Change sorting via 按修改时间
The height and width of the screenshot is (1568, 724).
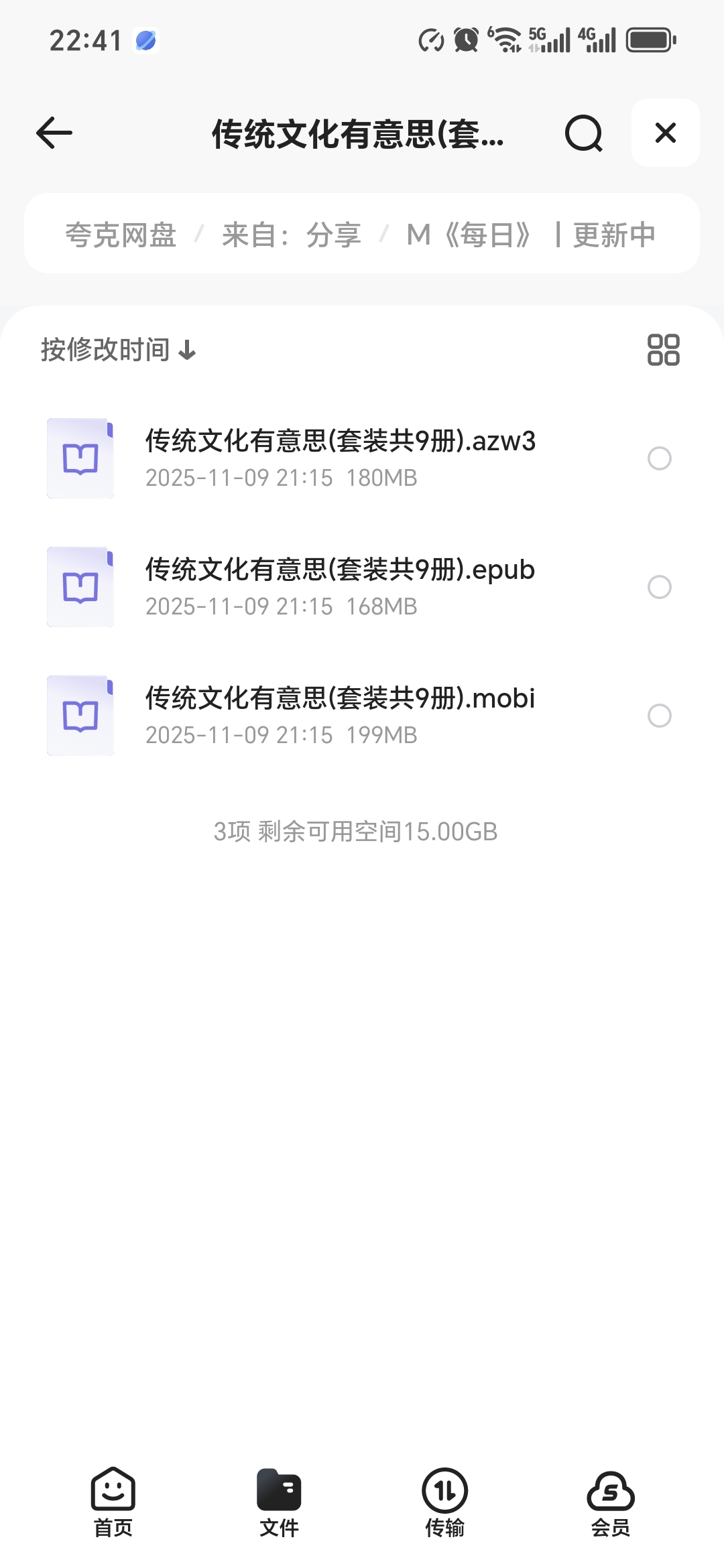(x=118, y=350)
